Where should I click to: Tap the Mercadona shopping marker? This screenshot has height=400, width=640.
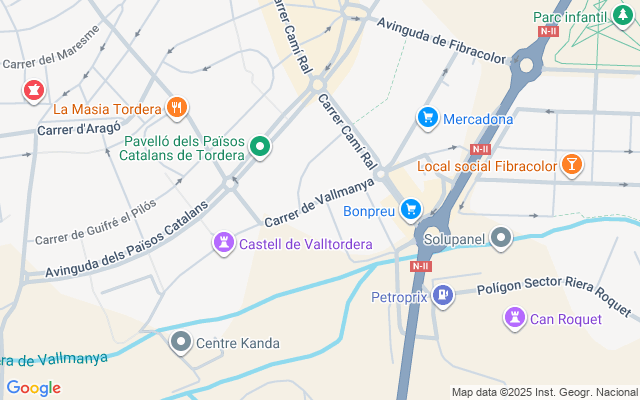click(428, 118)
